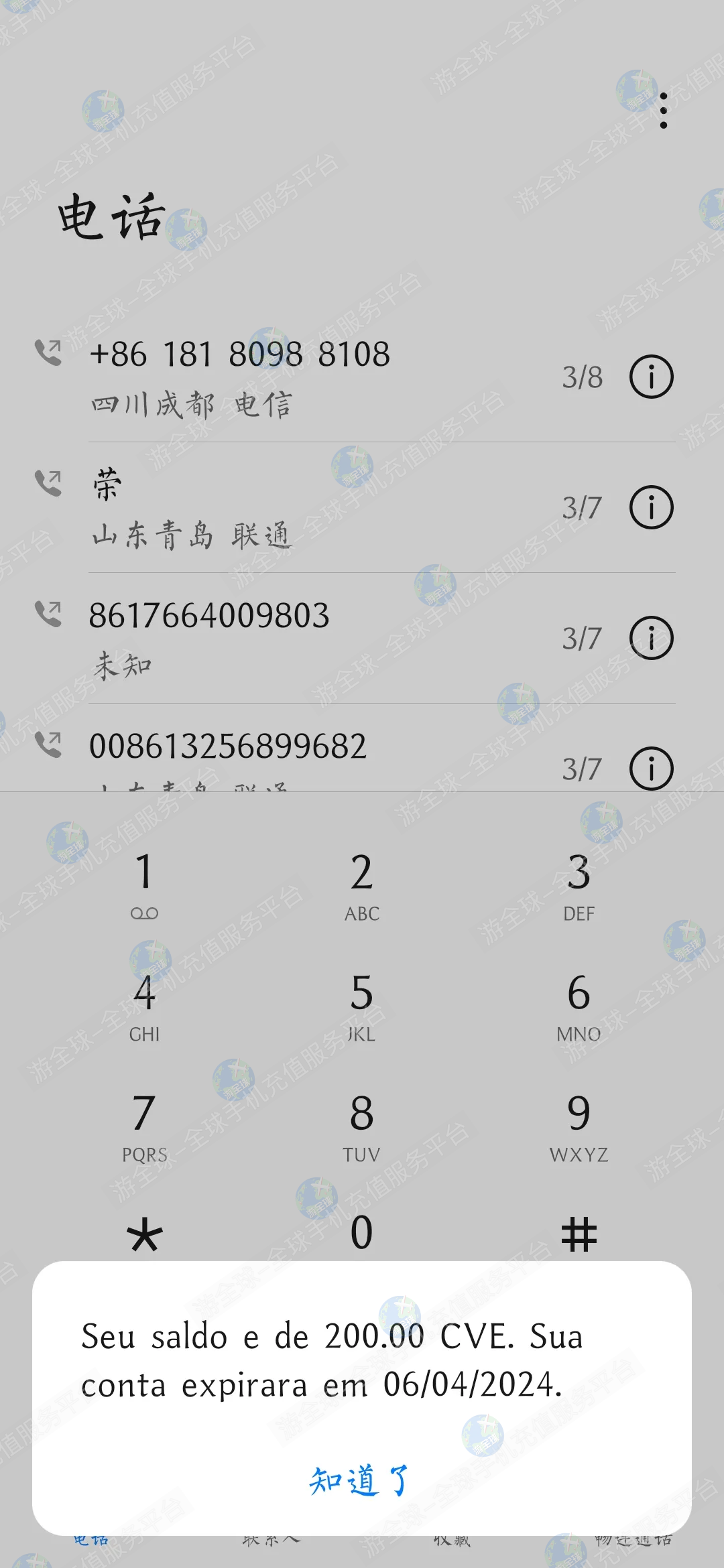The width and height of the screenshot is (724, 1568).
Task: Enter digit 7 PQRS on the dialer
Action: 144,1126
